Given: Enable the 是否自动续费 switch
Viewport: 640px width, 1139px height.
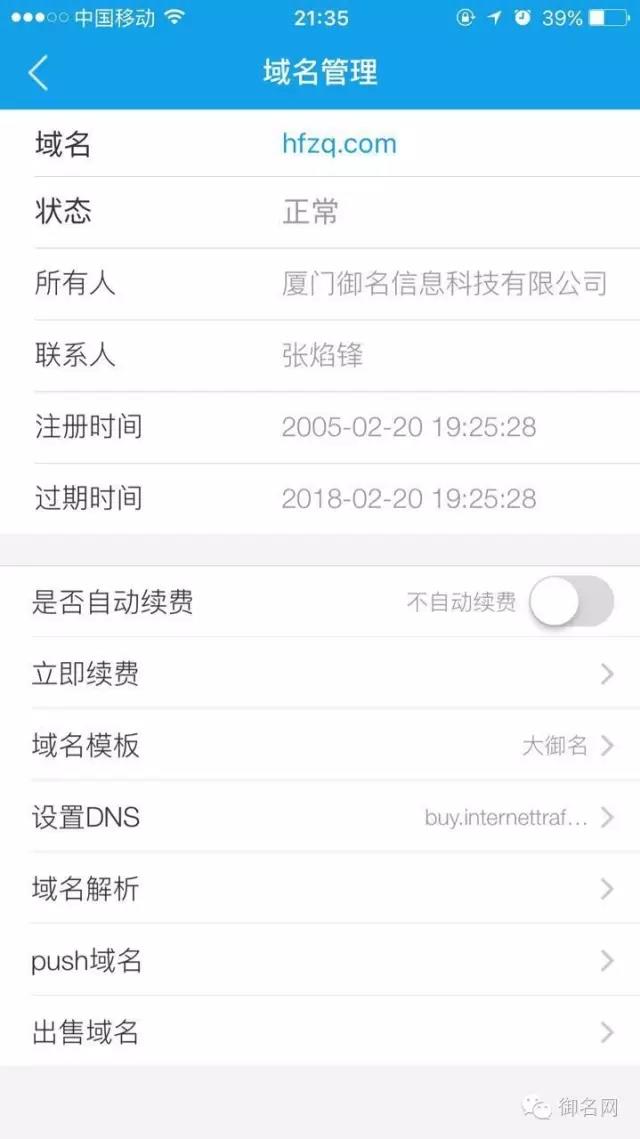Looking at the screenshot, I should (x=571, y=601).
